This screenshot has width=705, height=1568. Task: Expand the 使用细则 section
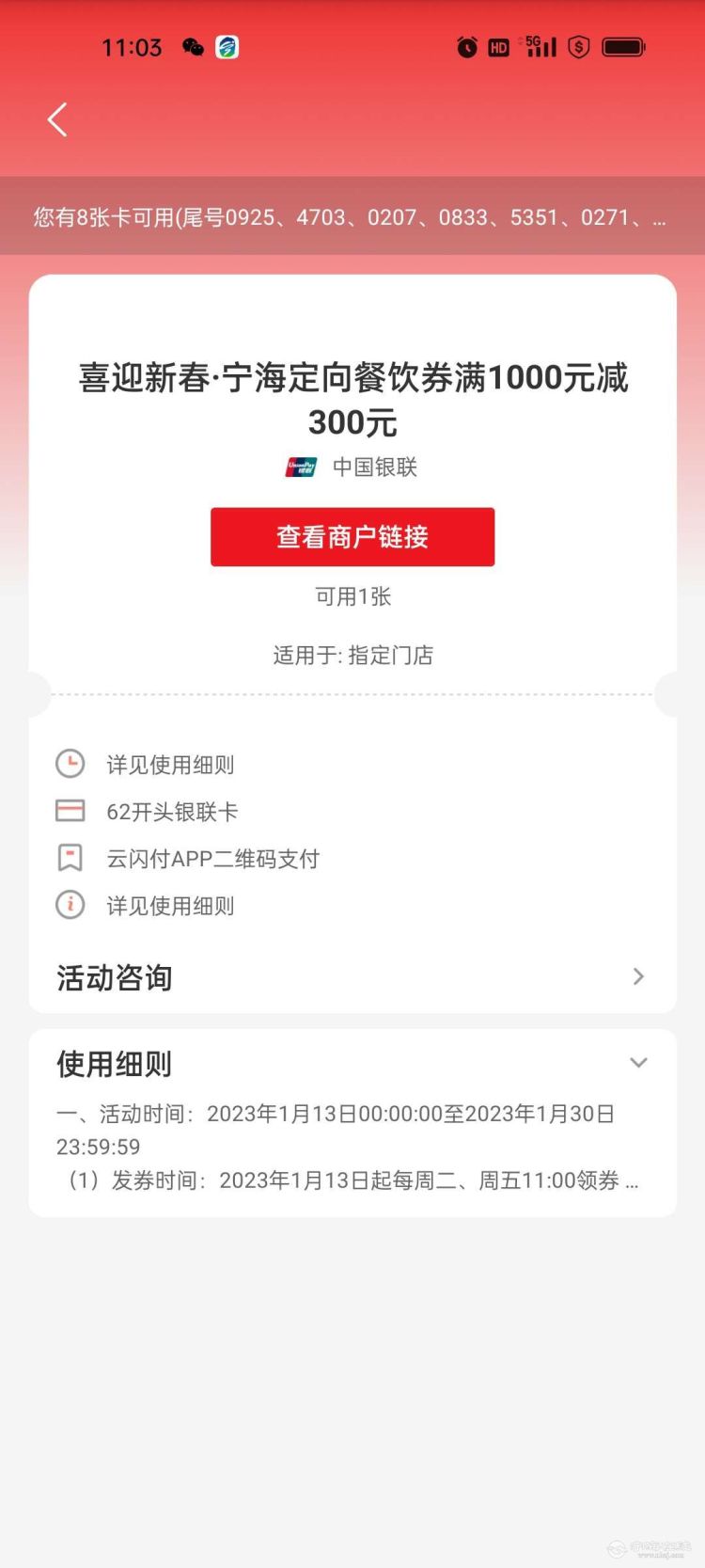tap(637, 1063)
